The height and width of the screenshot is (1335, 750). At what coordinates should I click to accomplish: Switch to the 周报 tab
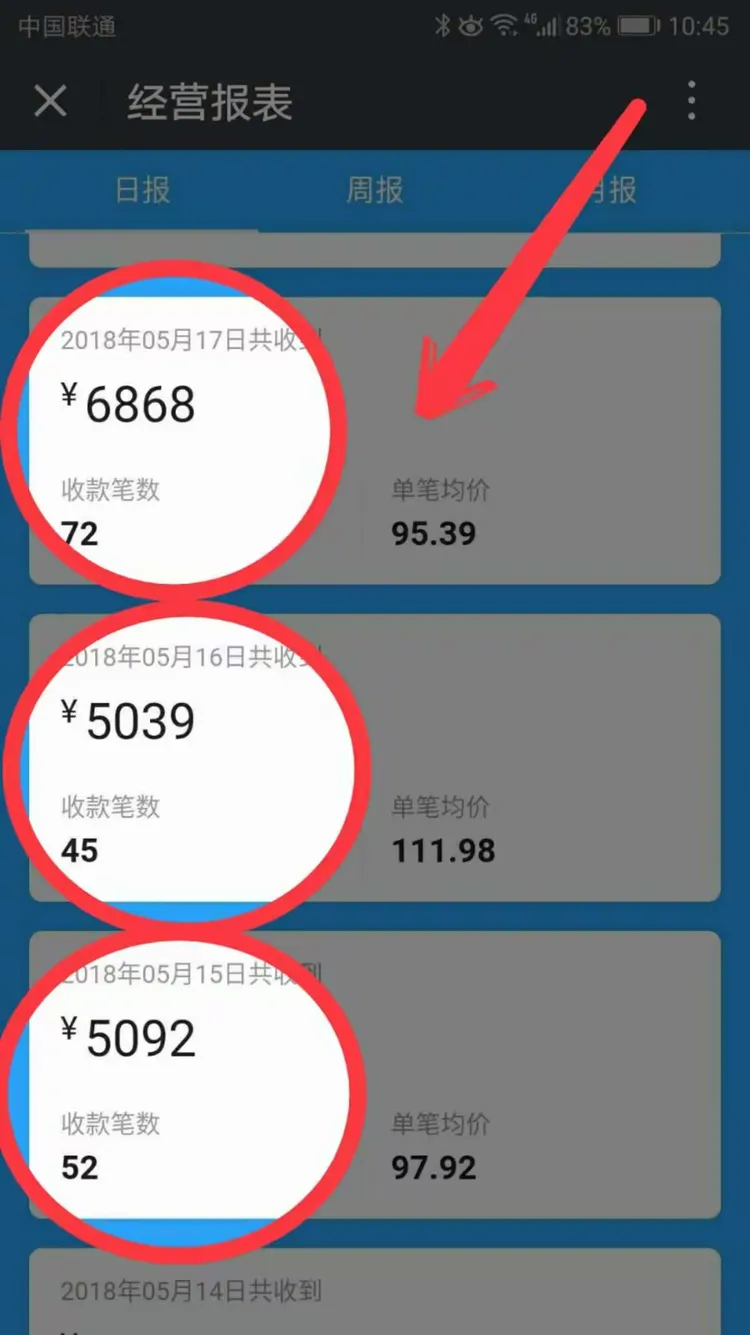(375, 190)
